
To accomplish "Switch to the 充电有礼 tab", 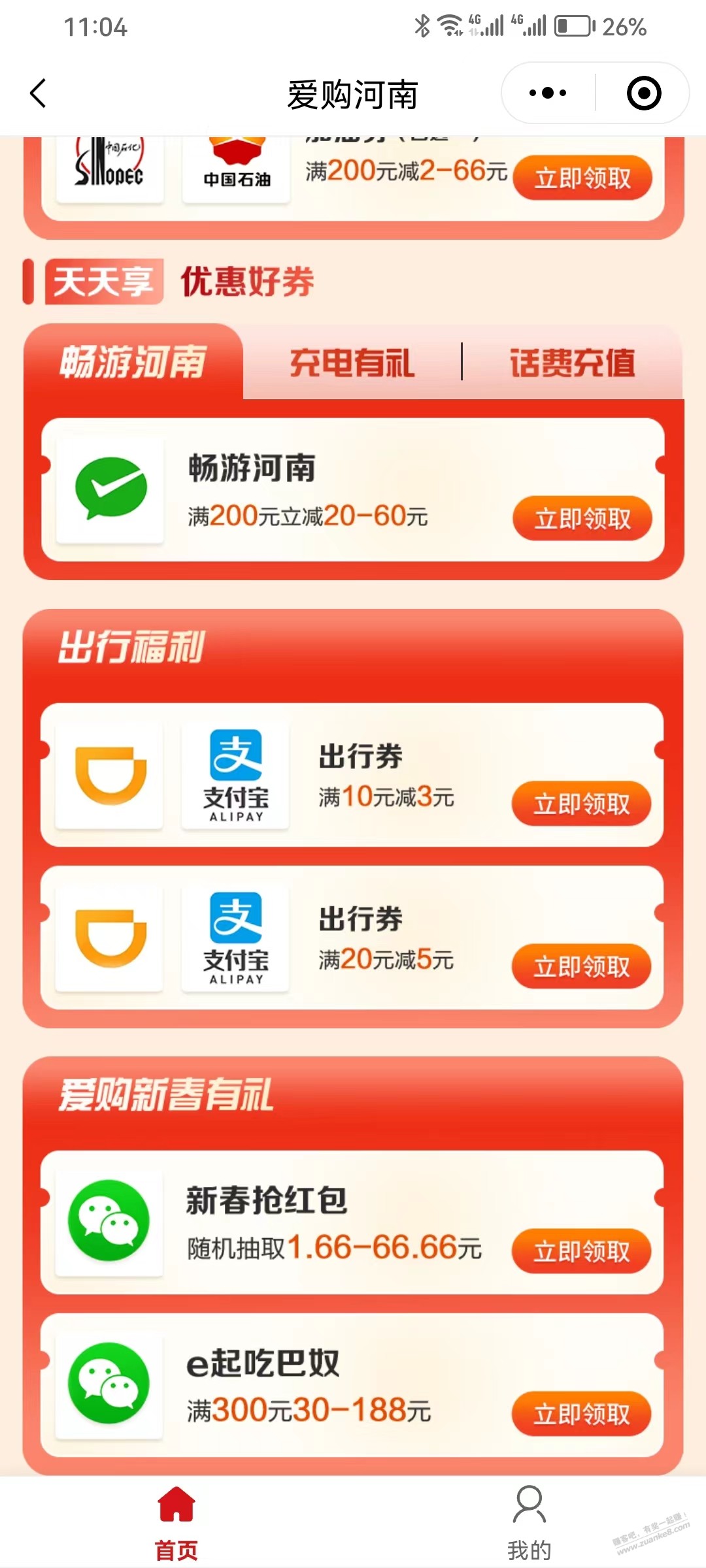I will (x=352, y=363).
